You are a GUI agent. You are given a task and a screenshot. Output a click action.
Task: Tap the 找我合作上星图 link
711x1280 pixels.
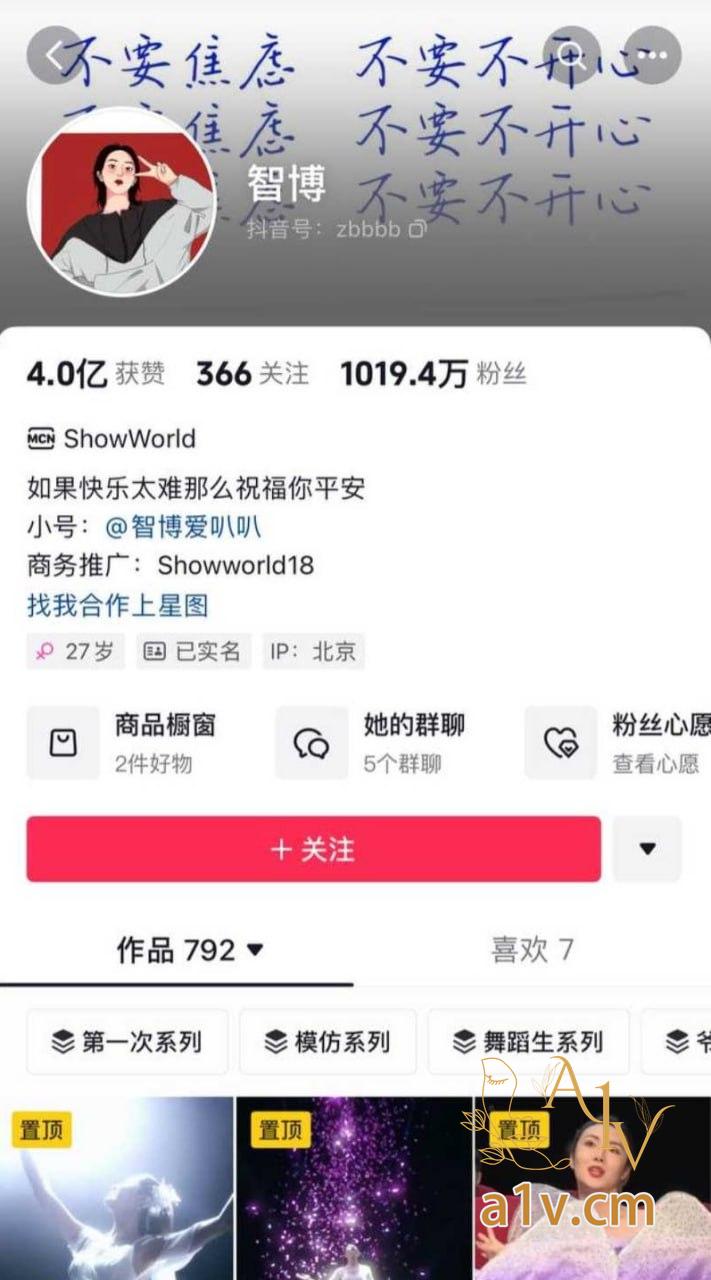117,605
